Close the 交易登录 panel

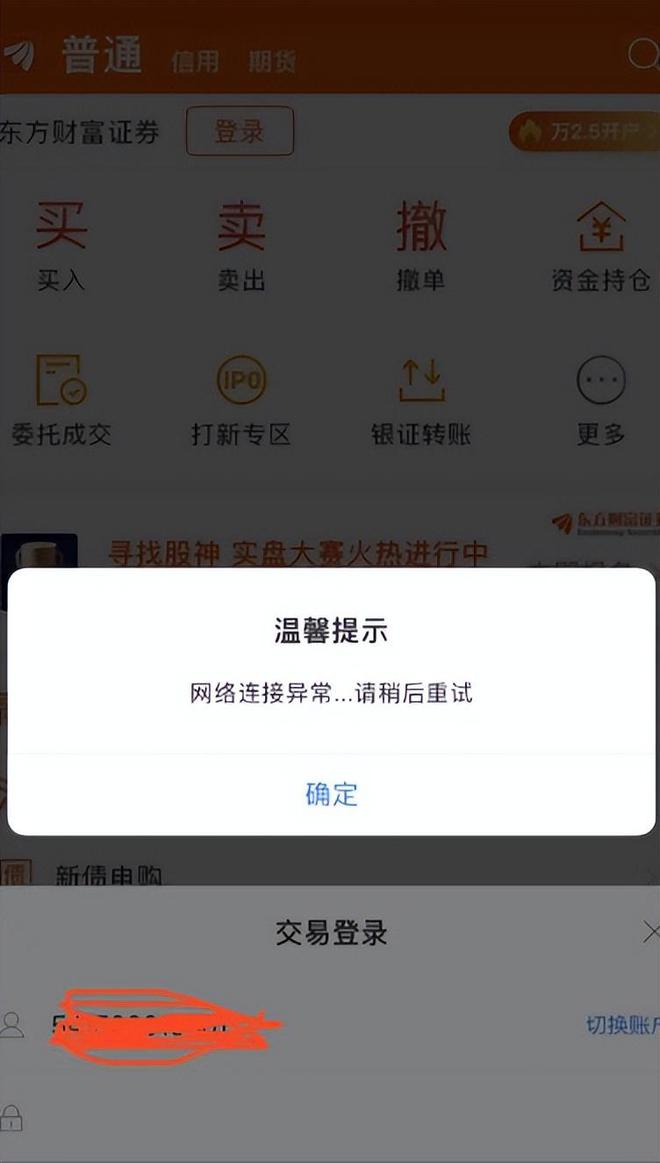click(x=650, y=933)
